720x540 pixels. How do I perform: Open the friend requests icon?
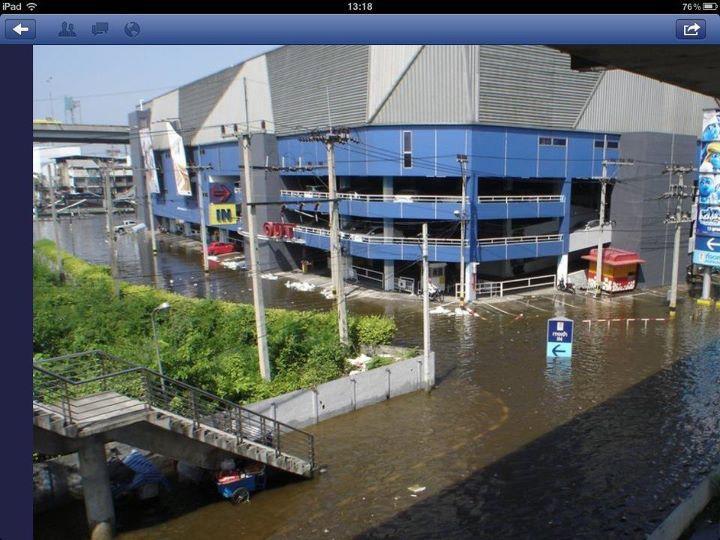pyautogui.click(x=67, y=29)
